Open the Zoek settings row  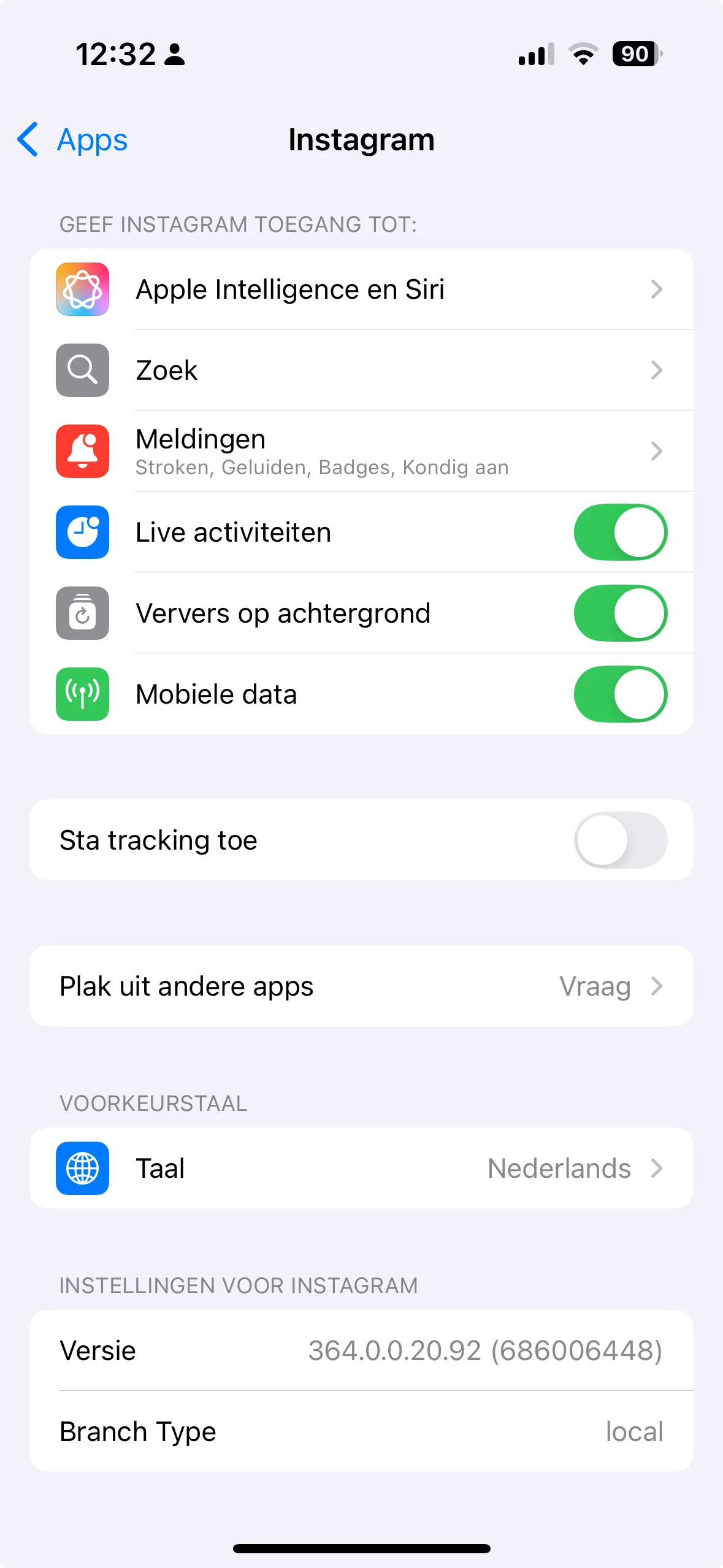(361, 370)
